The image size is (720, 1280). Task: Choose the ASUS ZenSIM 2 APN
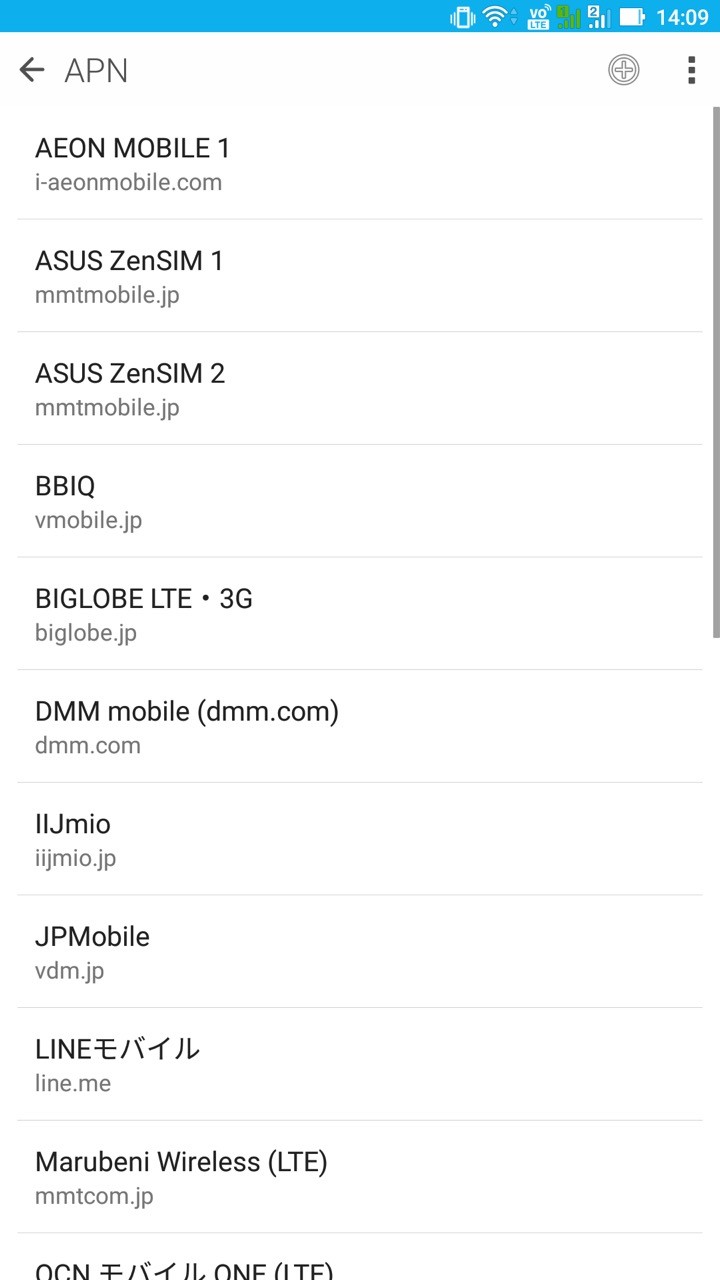360,389
